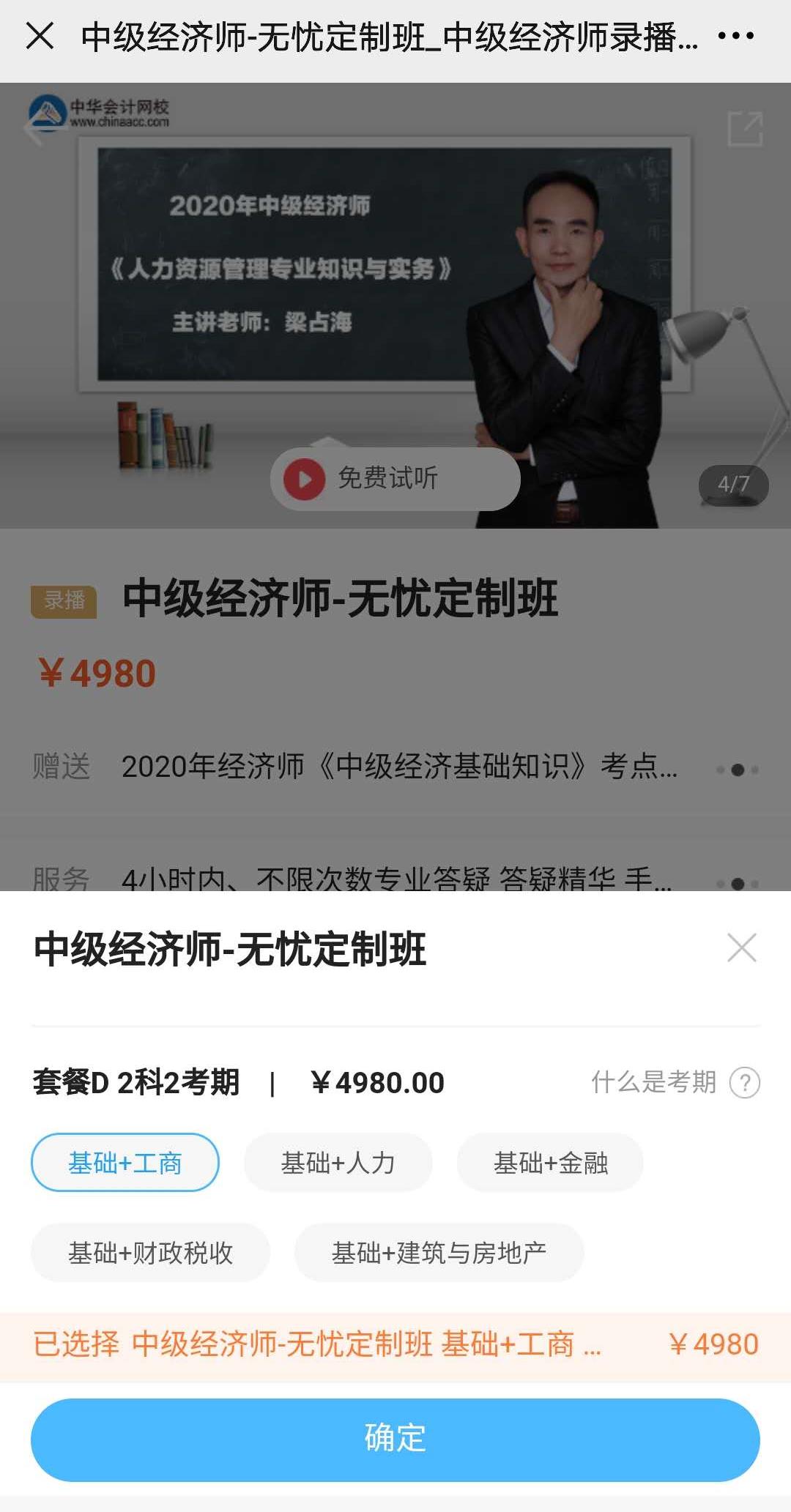This screenshot has height=1512, width=791.
Task: Close the package selection sheet
Action: (x=742, y=948)
